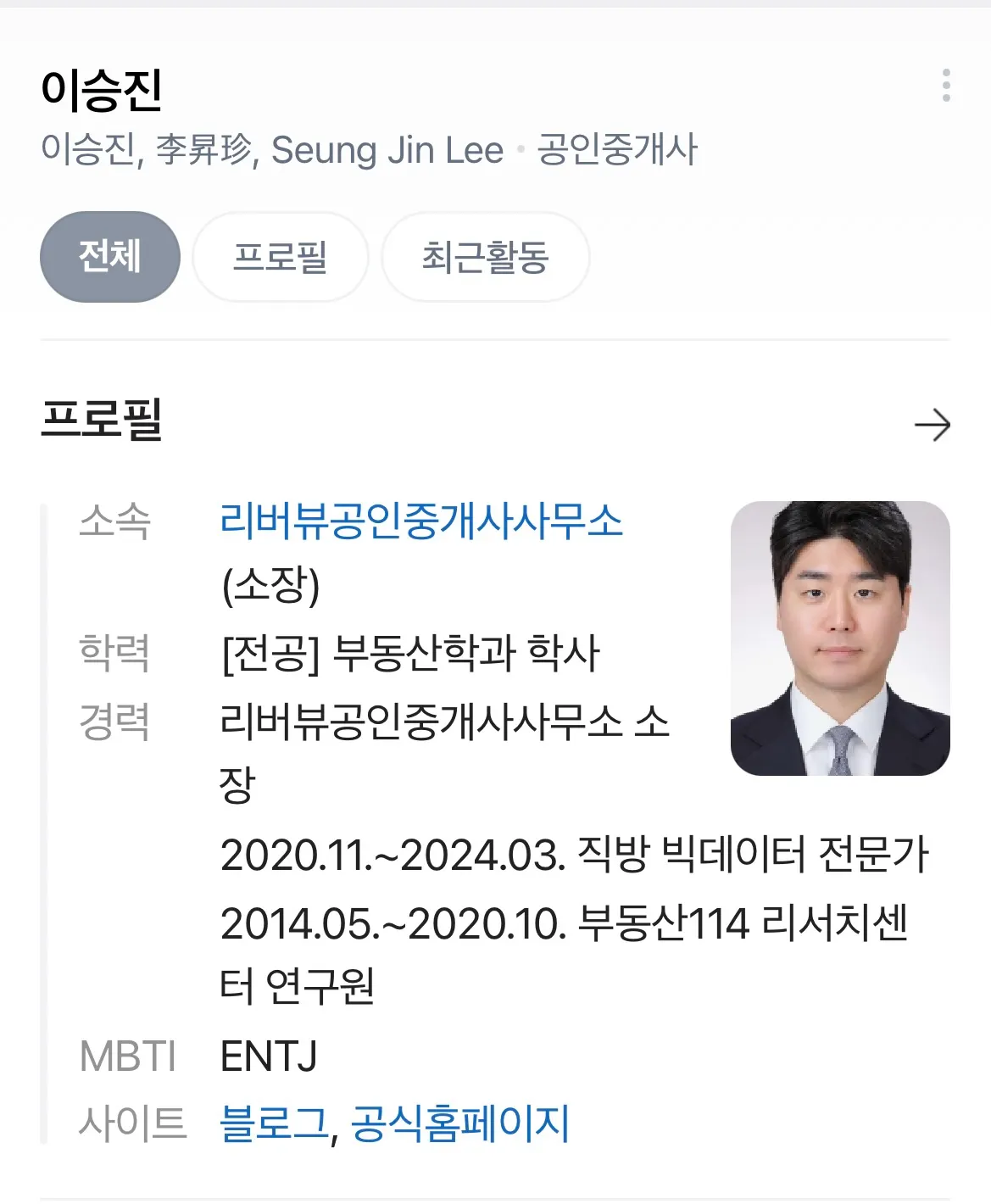View the profile photo
The height and width of the screenshot is (1204, 991).
[x=839, y=638]
